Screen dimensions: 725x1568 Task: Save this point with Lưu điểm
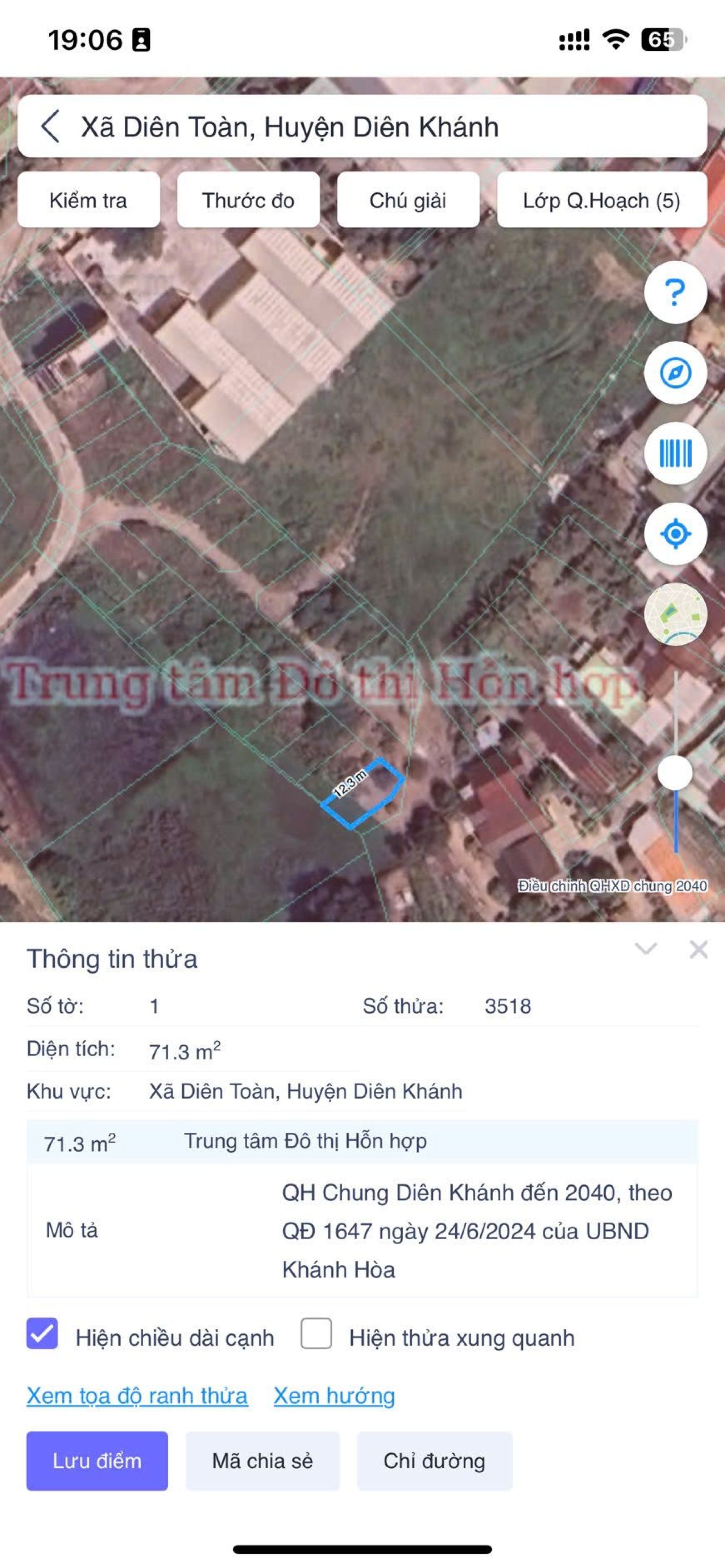coord(97,1461)
